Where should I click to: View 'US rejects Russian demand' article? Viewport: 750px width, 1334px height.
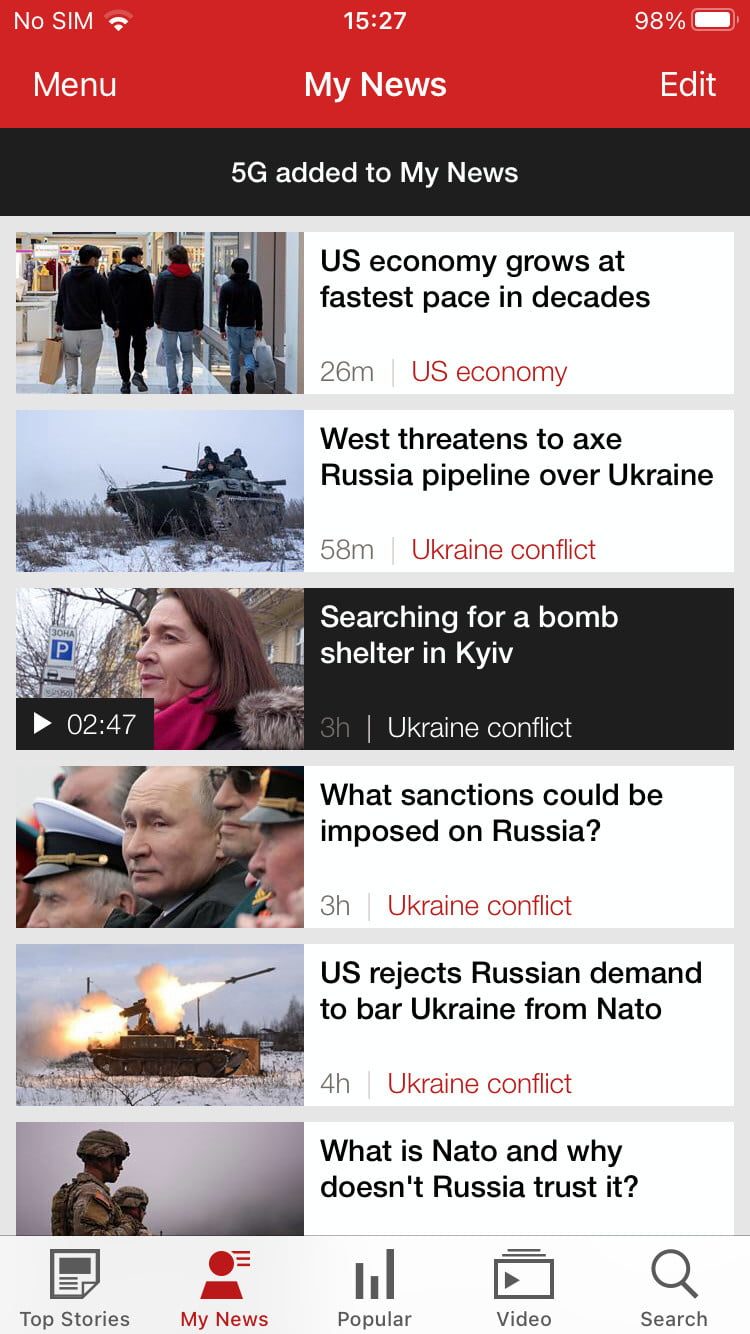point(510,991)
